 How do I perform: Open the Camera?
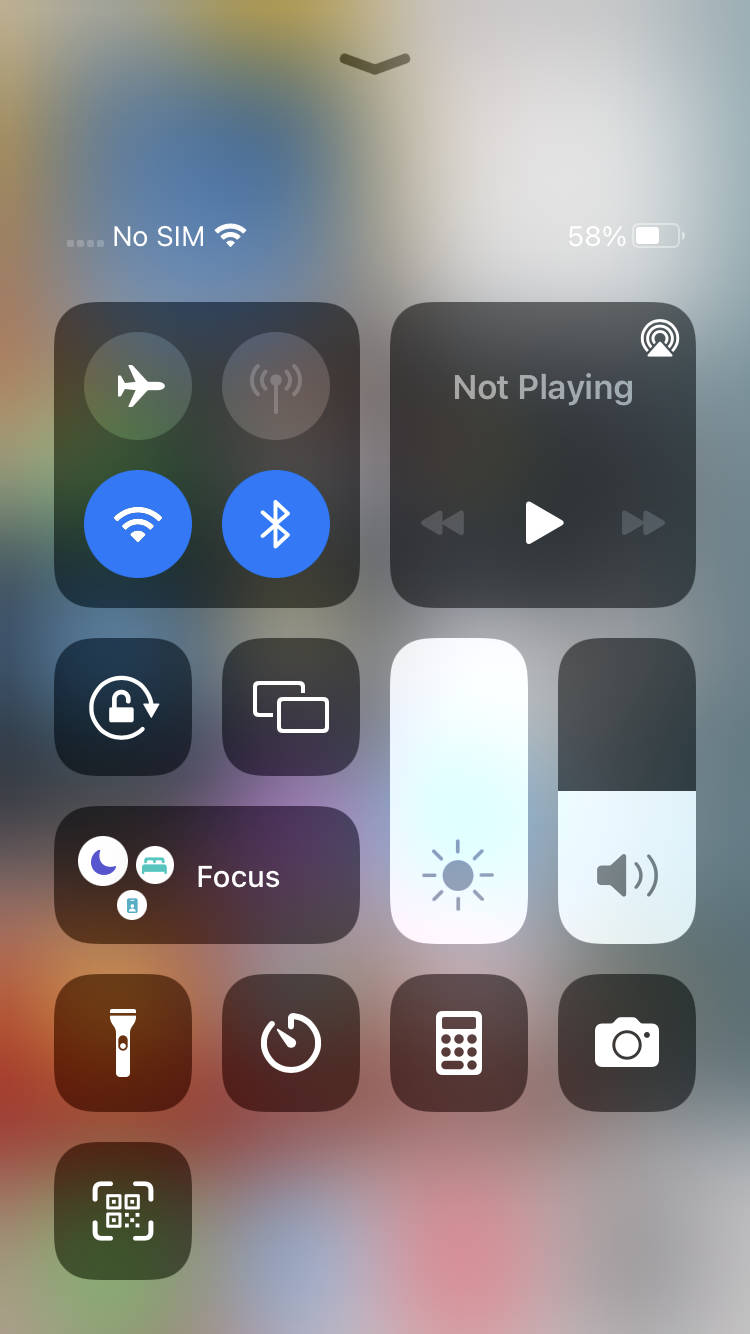click(627, 1043)
